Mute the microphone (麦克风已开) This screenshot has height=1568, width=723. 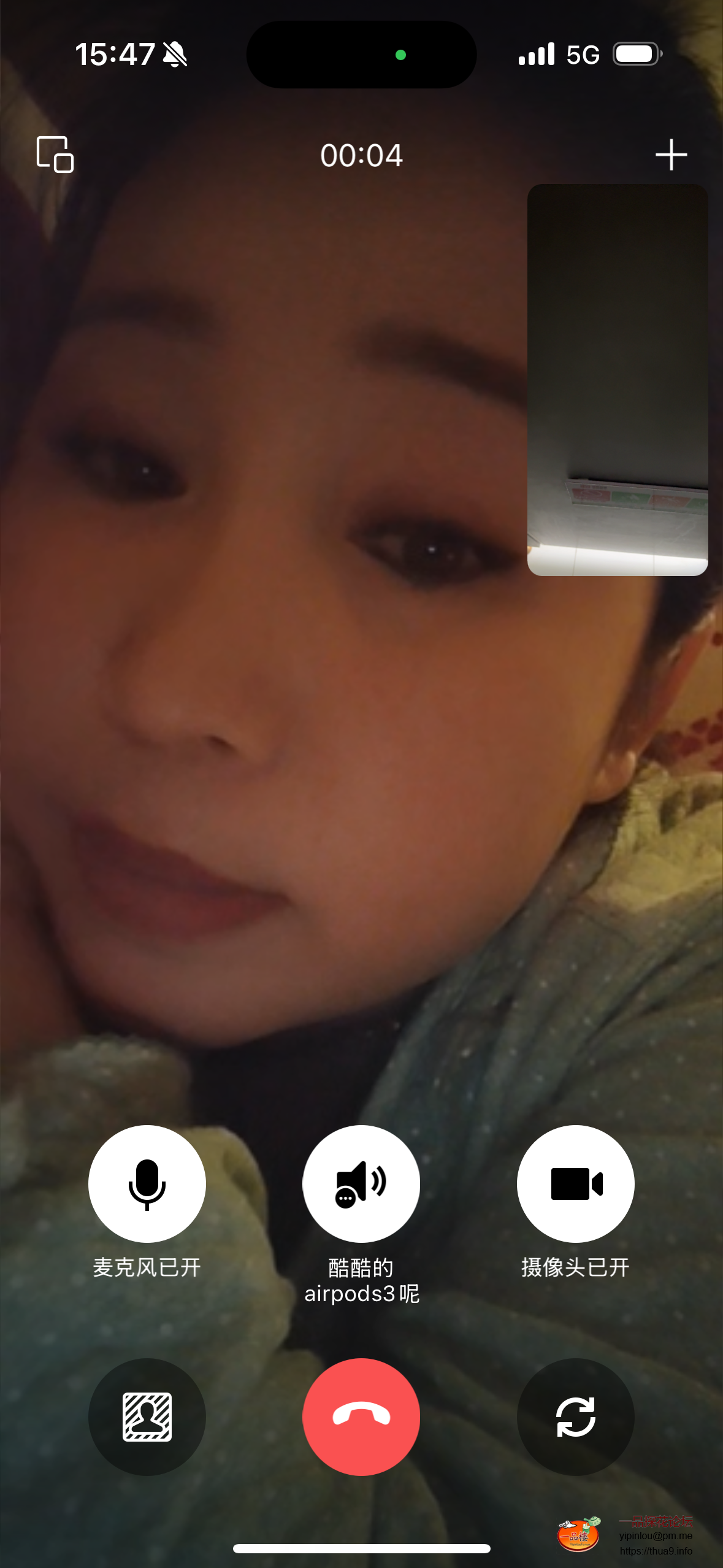coord(147,1183)
